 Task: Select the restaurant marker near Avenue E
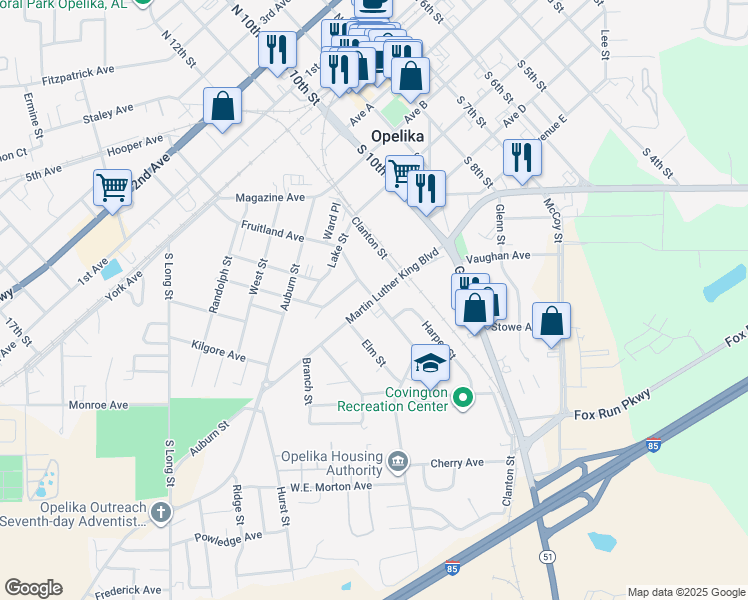coord(522,160)
